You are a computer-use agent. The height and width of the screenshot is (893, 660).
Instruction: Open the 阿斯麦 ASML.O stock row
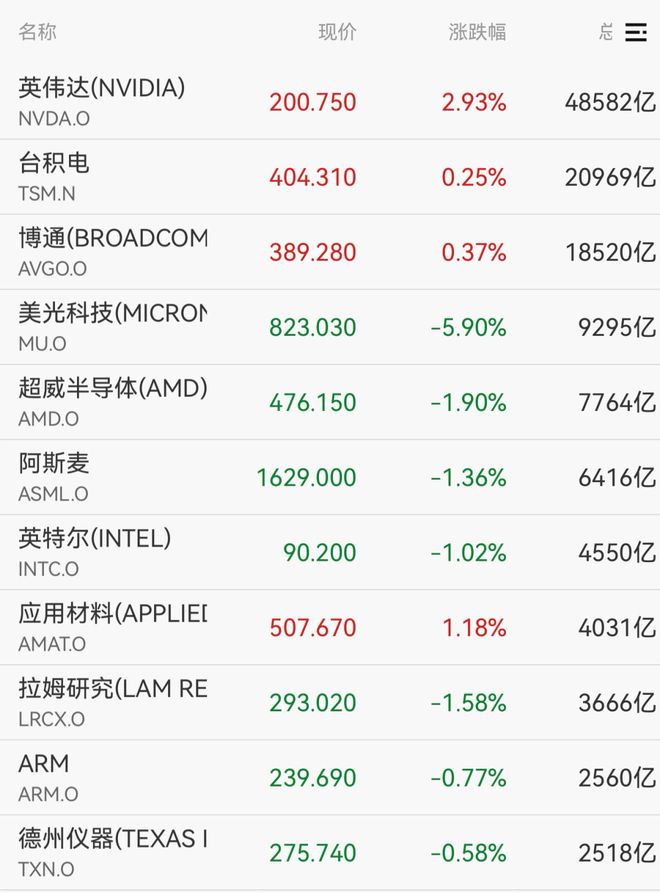pos(330,477)
